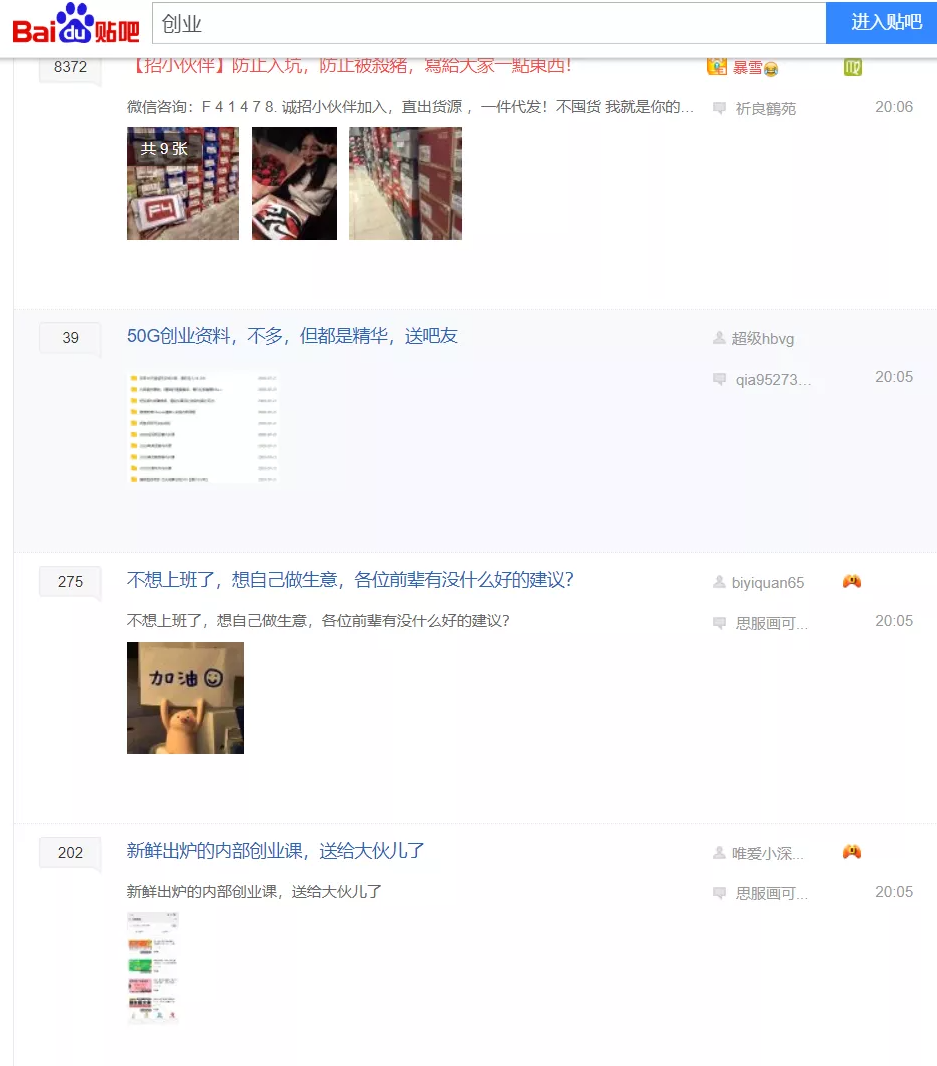Viewport: 937px width, 1066px height.
Task: Click the 加油 cat GIF thumbnail
Action: pos(185,697)
